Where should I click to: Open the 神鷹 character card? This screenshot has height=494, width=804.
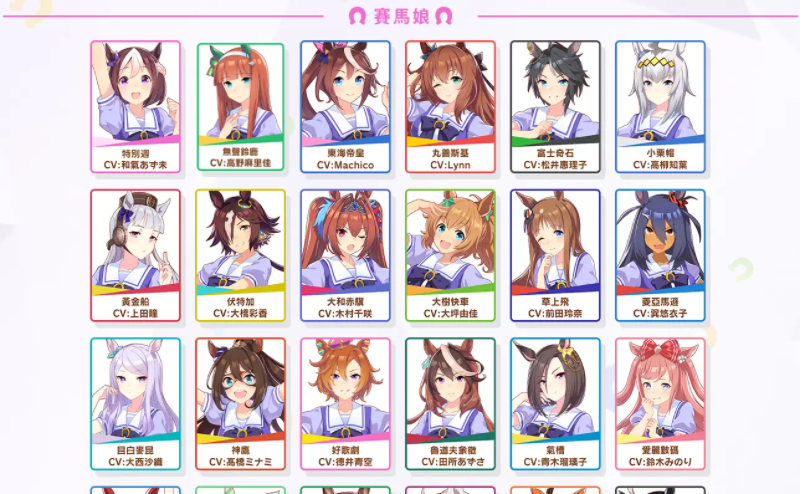(x=240, y=403)
